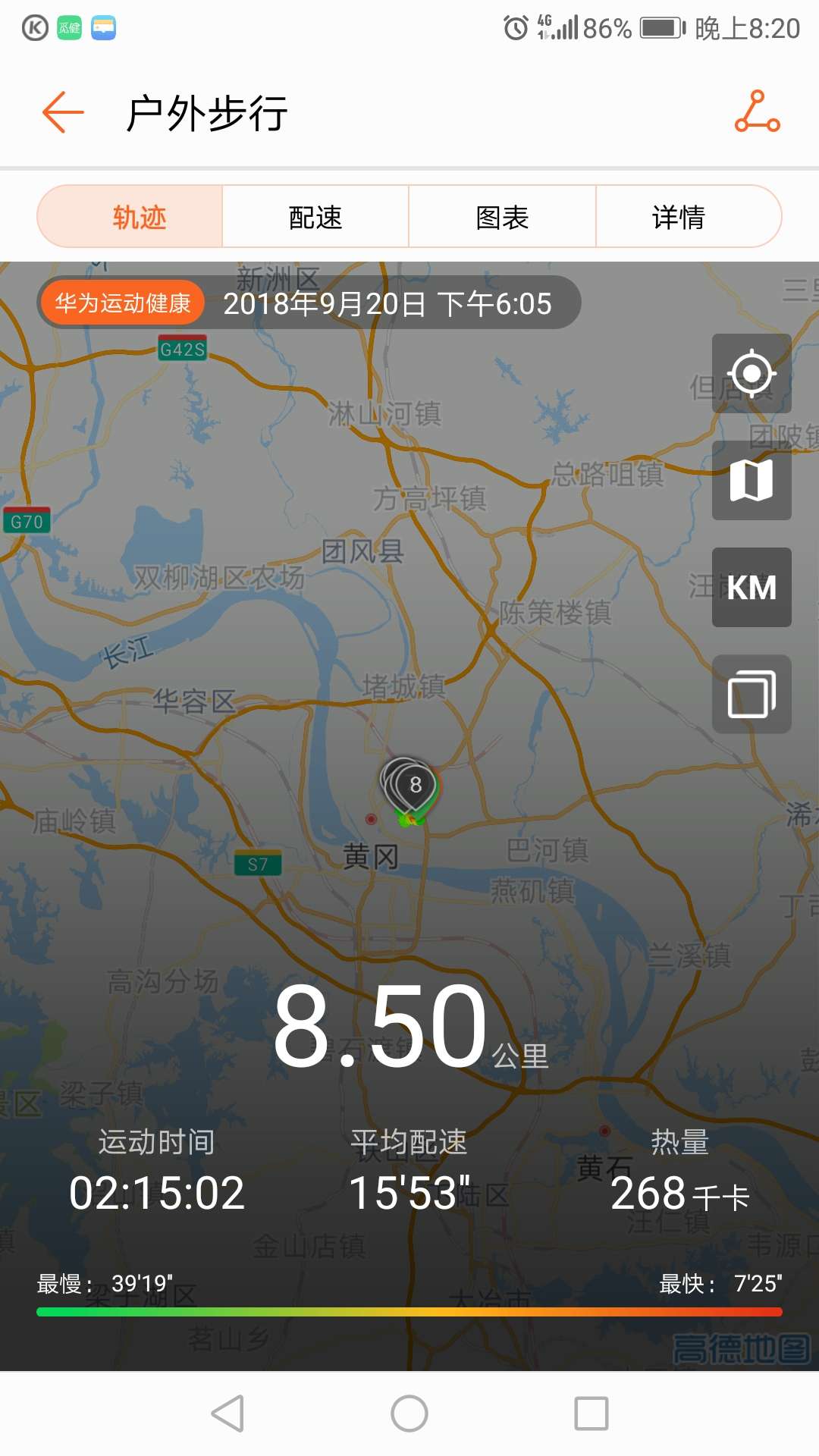Switch to the 配速 tab

[314, 216]
